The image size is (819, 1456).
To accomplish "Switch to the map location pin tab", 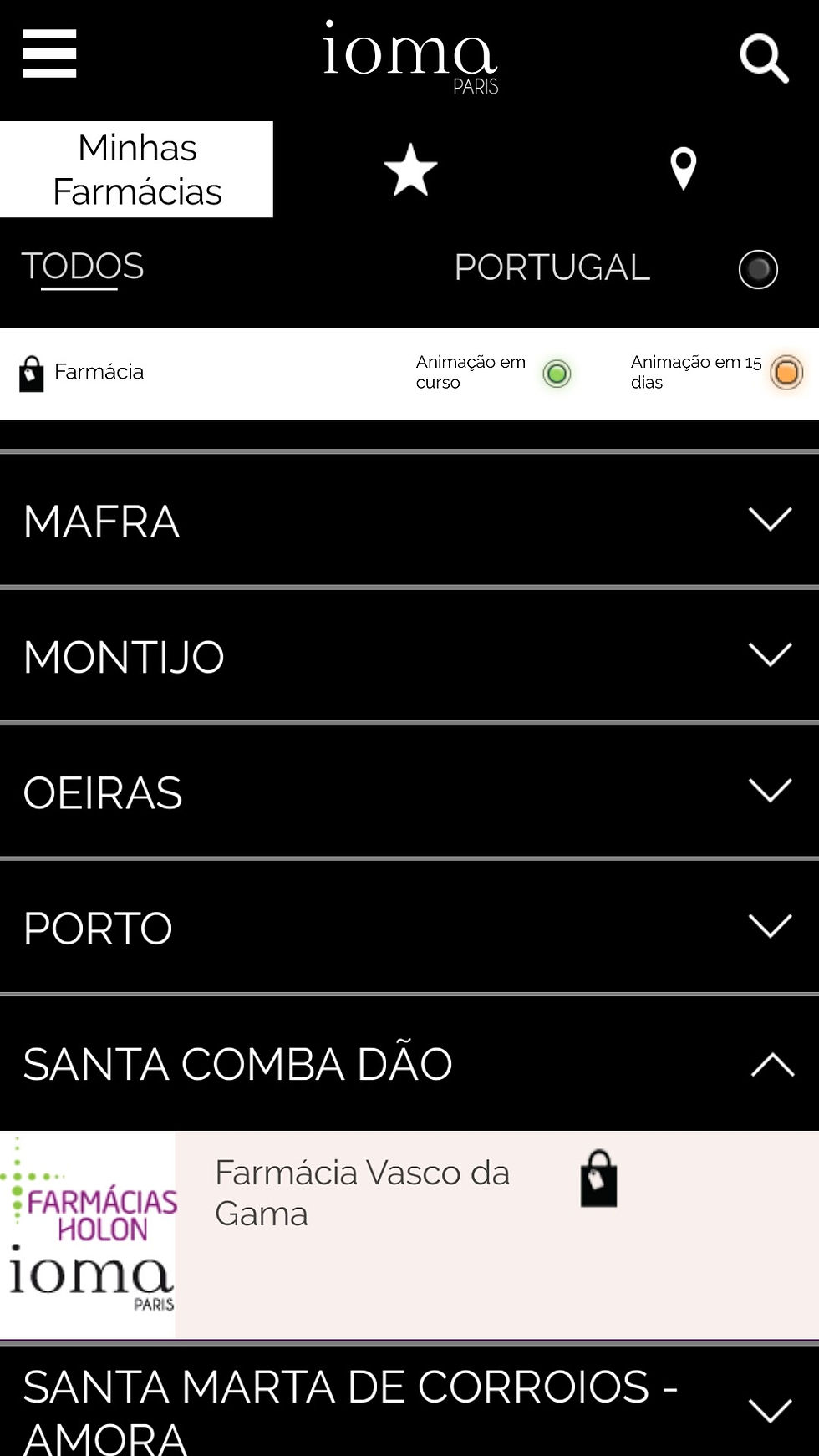I will pos(684,169).
